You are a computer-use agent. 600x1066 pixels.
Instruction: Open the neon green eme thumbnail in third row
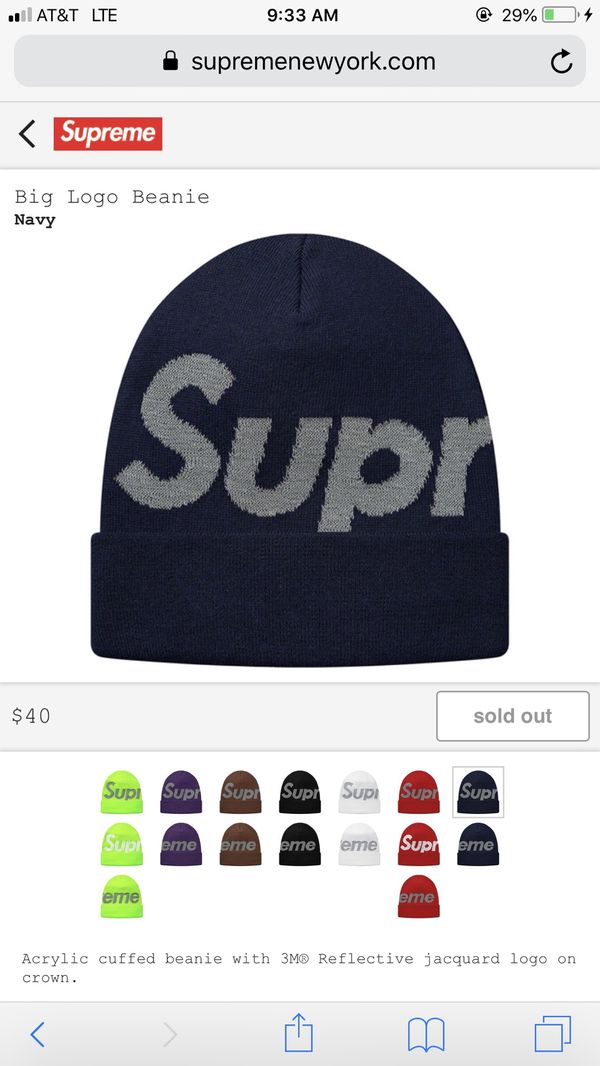tap(122, 896)
